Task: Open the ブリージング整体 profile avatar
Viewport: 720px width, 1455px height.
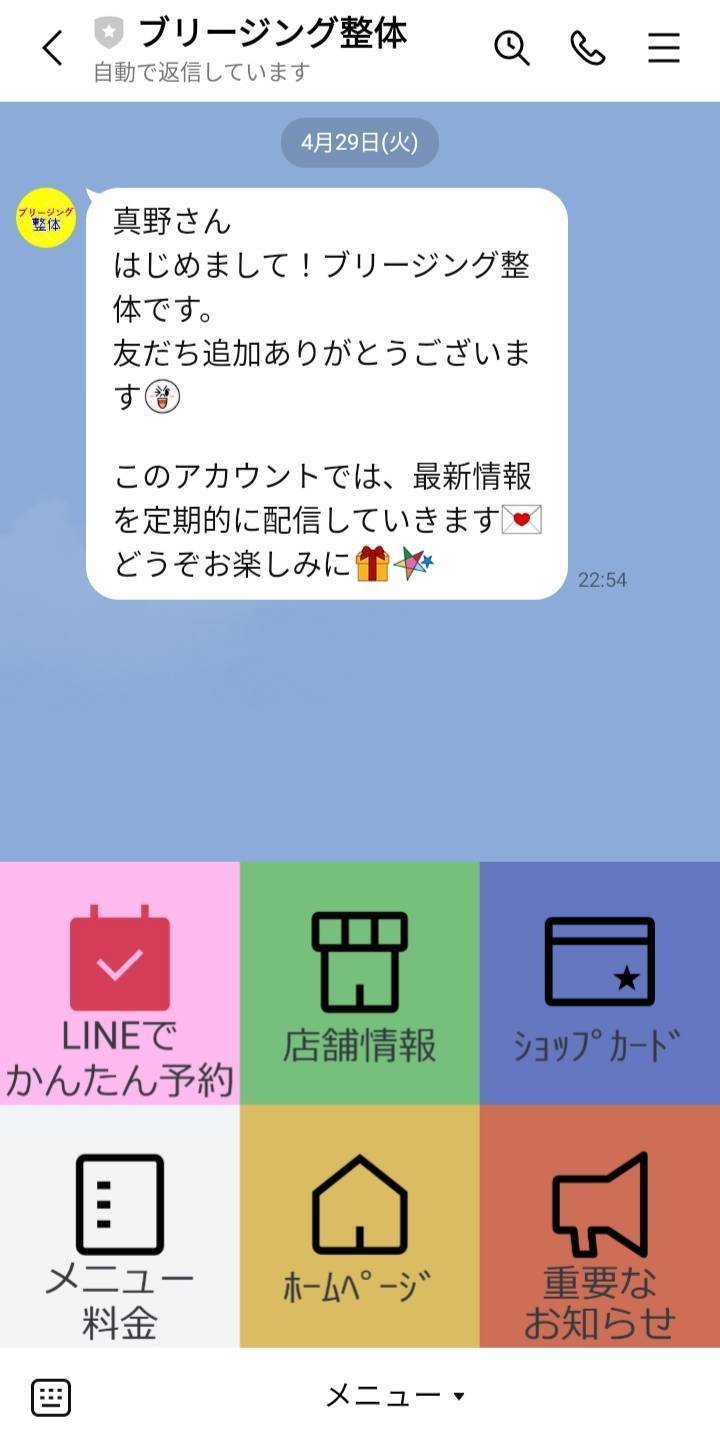Action: pyautogui.click(x=46, y=218)
